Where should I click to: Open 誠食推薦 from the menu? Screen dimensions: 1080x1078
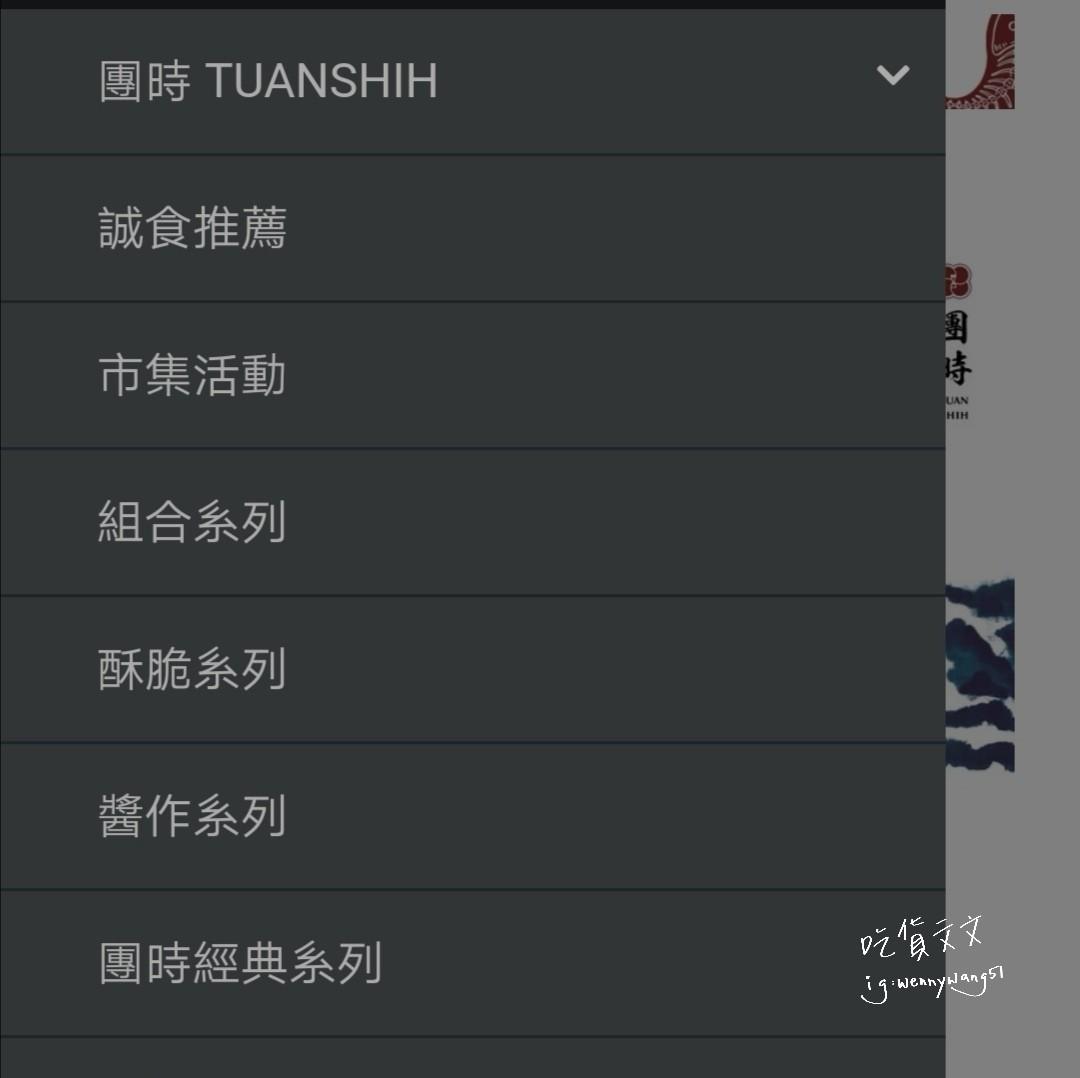192,229
